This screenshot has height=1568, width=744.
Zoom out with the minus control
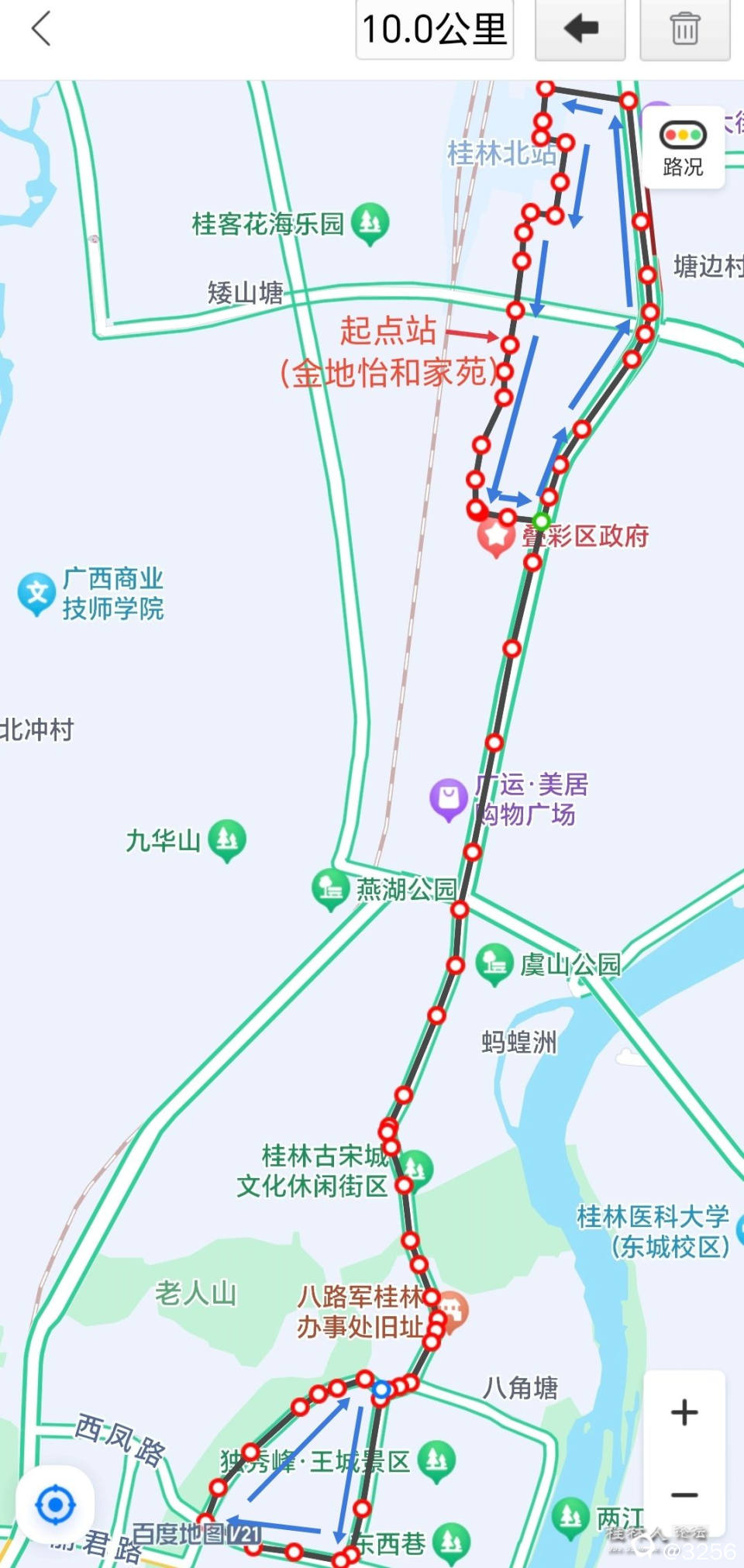[x=683, y=1497]
